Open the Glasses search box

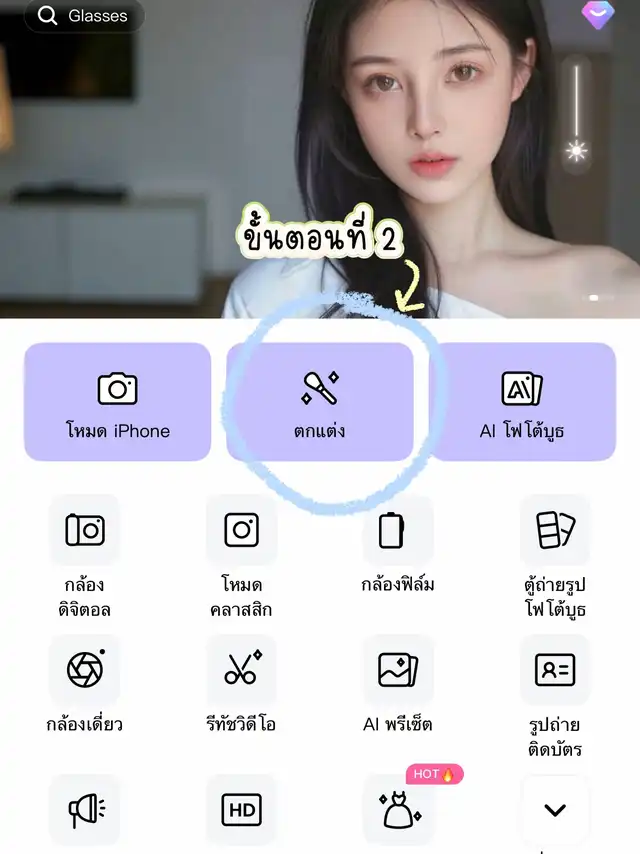tap(84, 16)
